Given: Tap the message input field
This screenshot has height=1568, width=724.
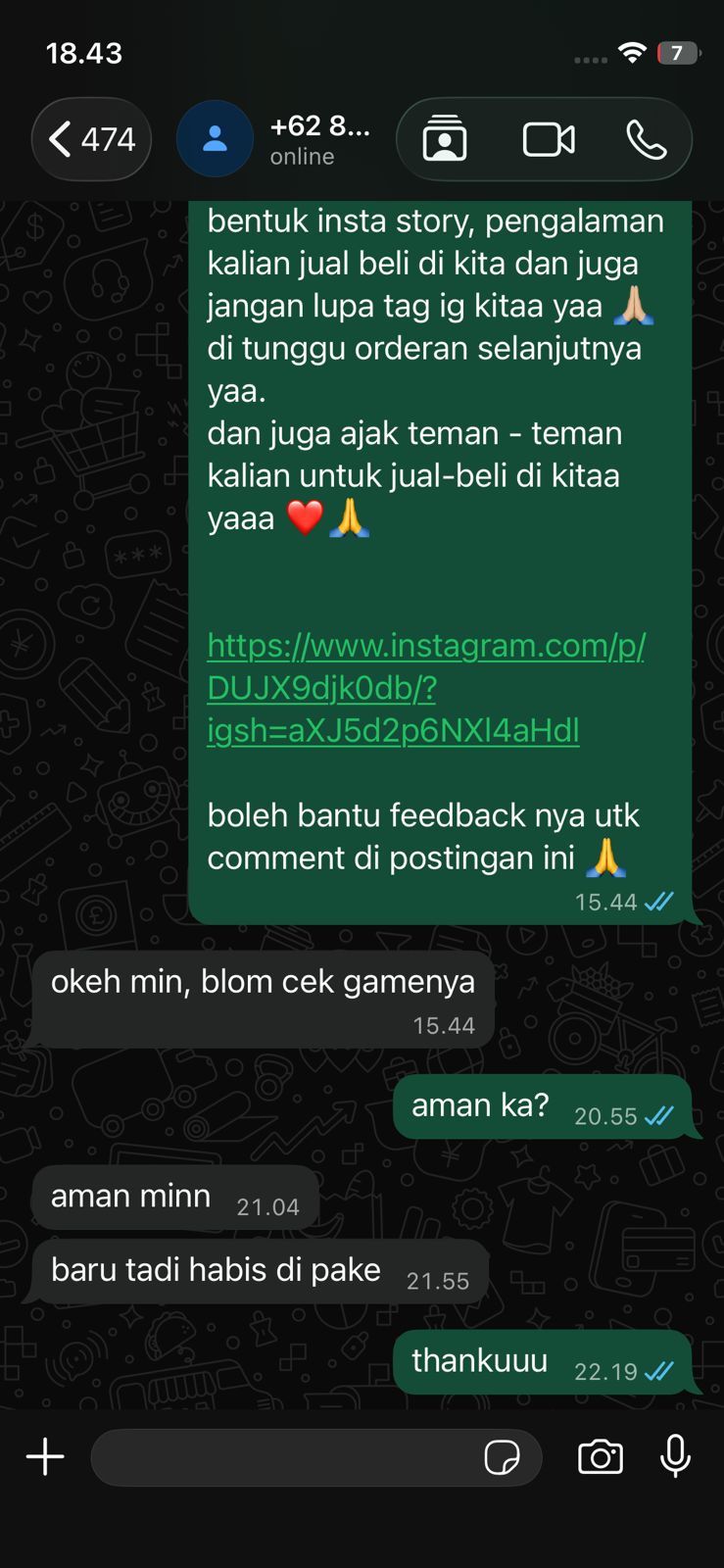Looking at the screenshot, I should 284,1457.
